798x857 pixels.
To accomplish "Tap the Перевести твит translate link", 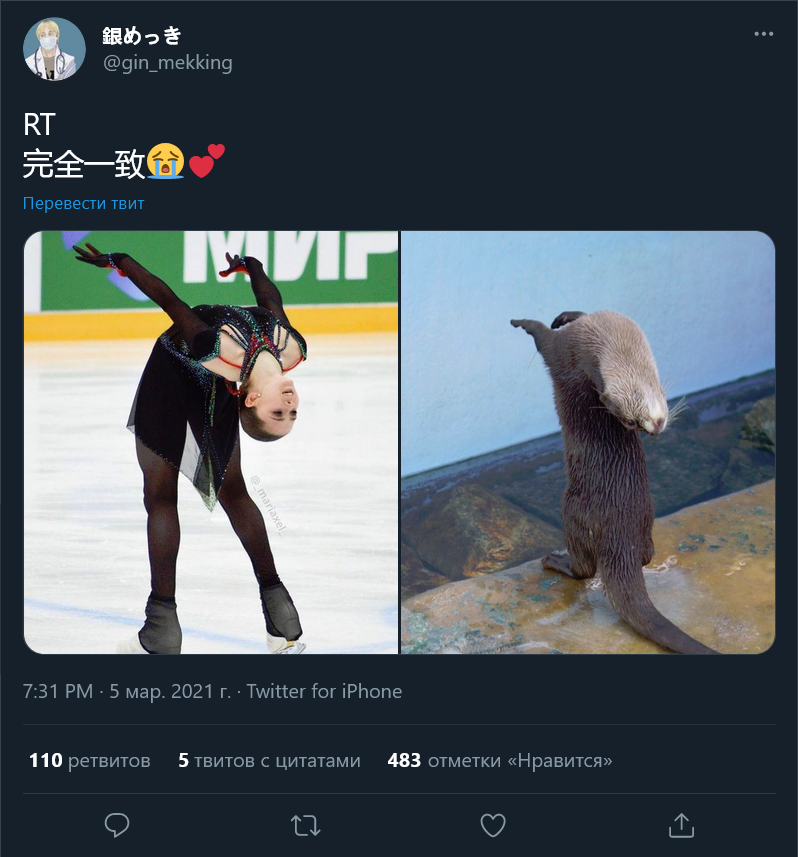I will tap(84, 204).
